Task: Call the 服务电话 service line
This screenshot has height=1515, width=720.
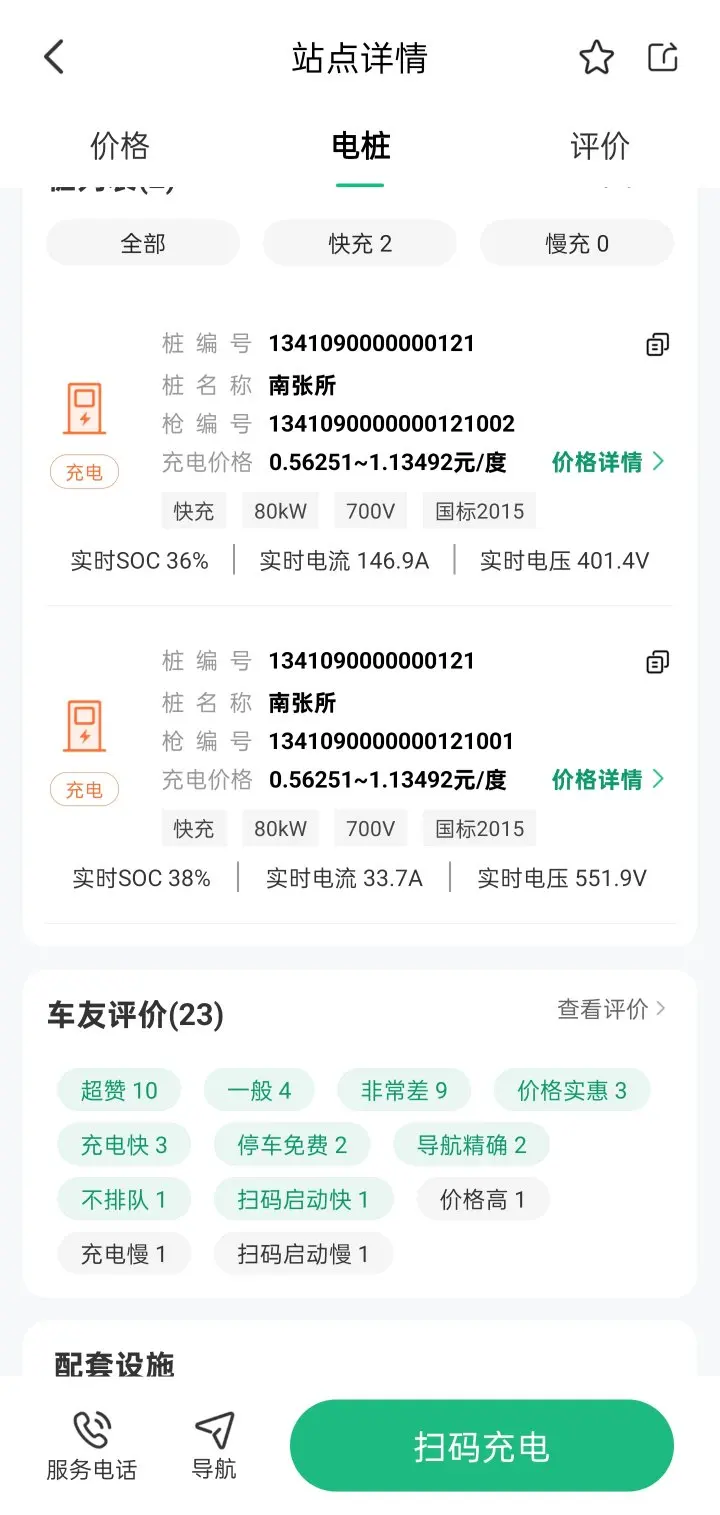Action: (91, 1446)
